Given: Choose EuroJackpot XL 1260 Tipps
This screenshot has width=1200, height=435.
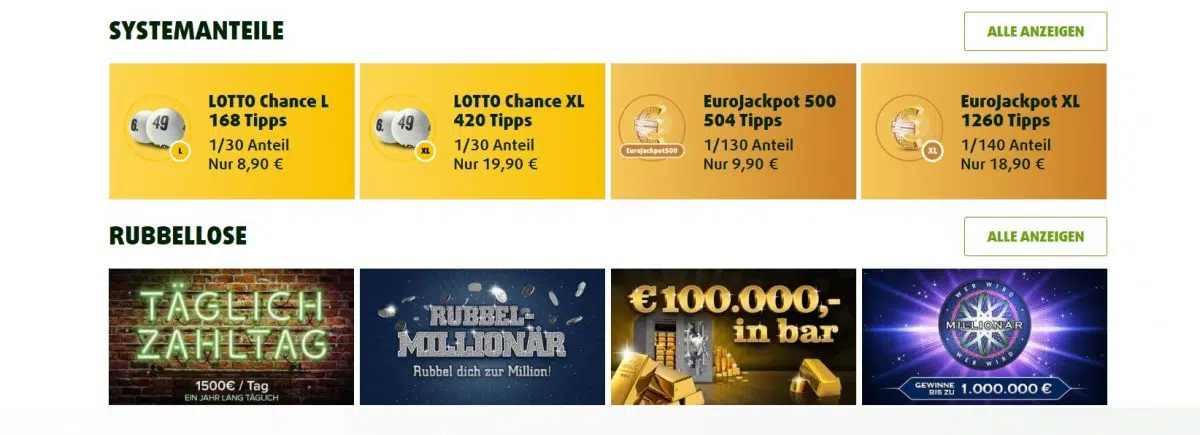Looking at the screenshot, I should point(983,131).
